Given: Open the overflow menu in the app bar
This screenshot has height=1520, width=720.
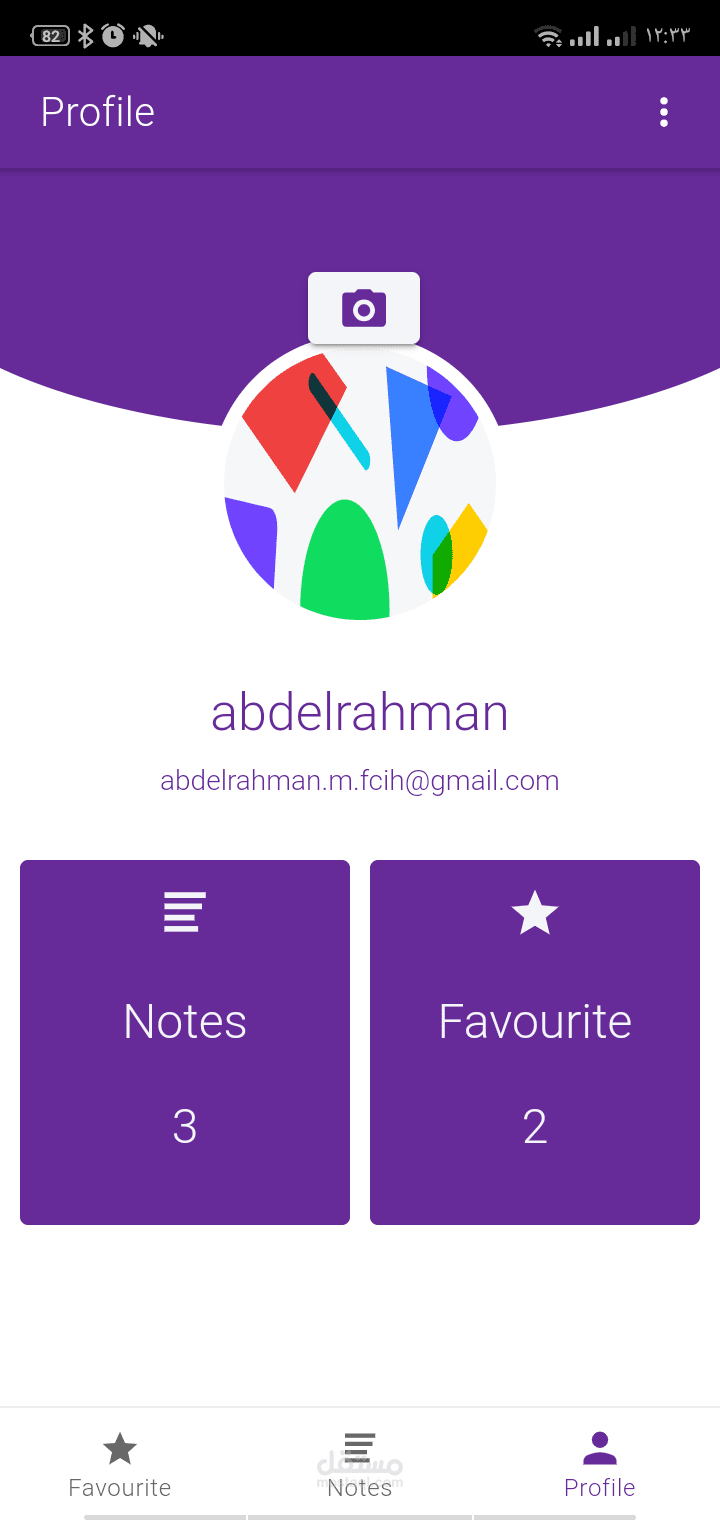Looking at the screenshot, I should point(664,112).
